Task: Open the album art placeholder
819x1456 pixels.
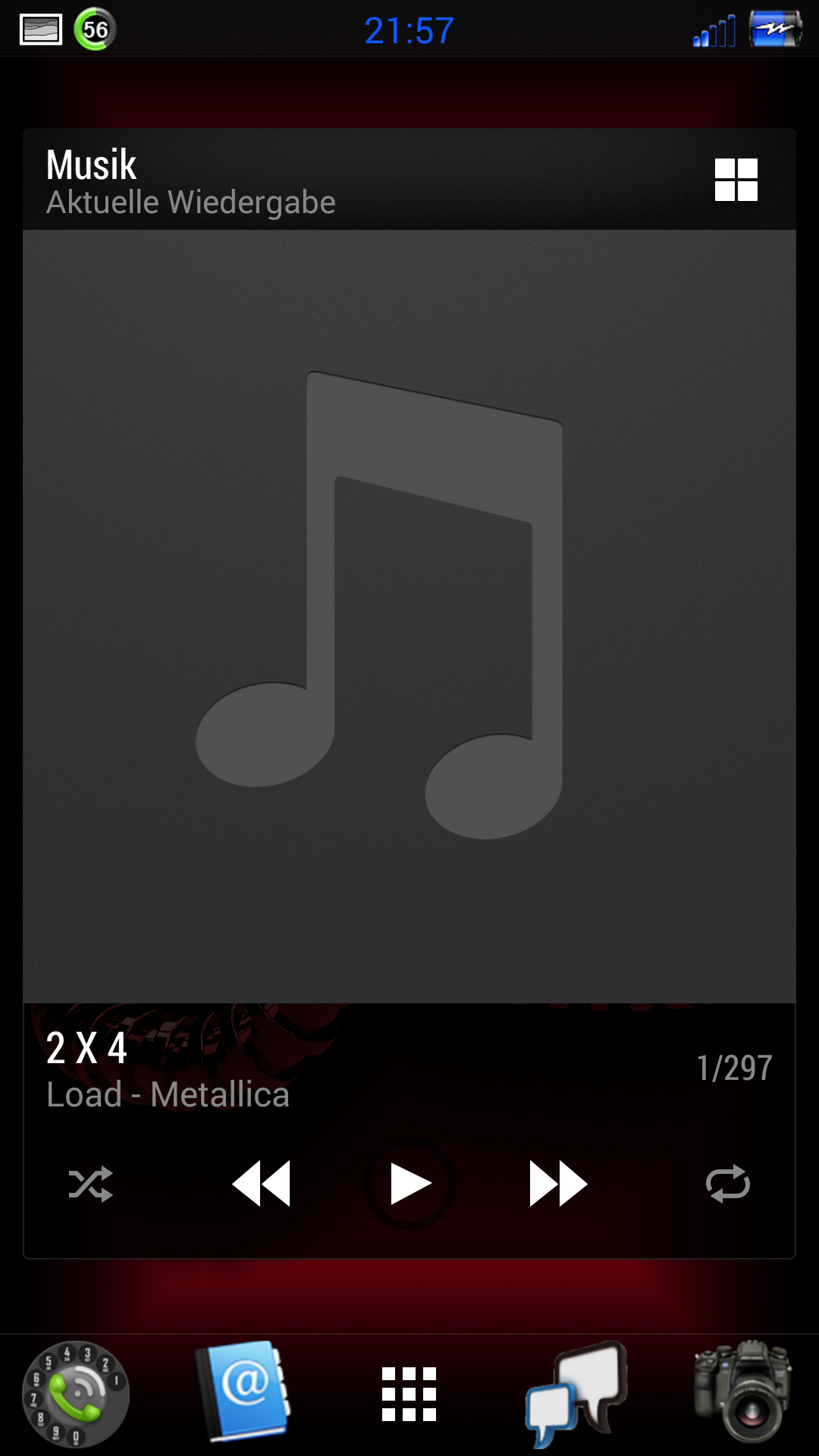Action: tap(409, 617)
